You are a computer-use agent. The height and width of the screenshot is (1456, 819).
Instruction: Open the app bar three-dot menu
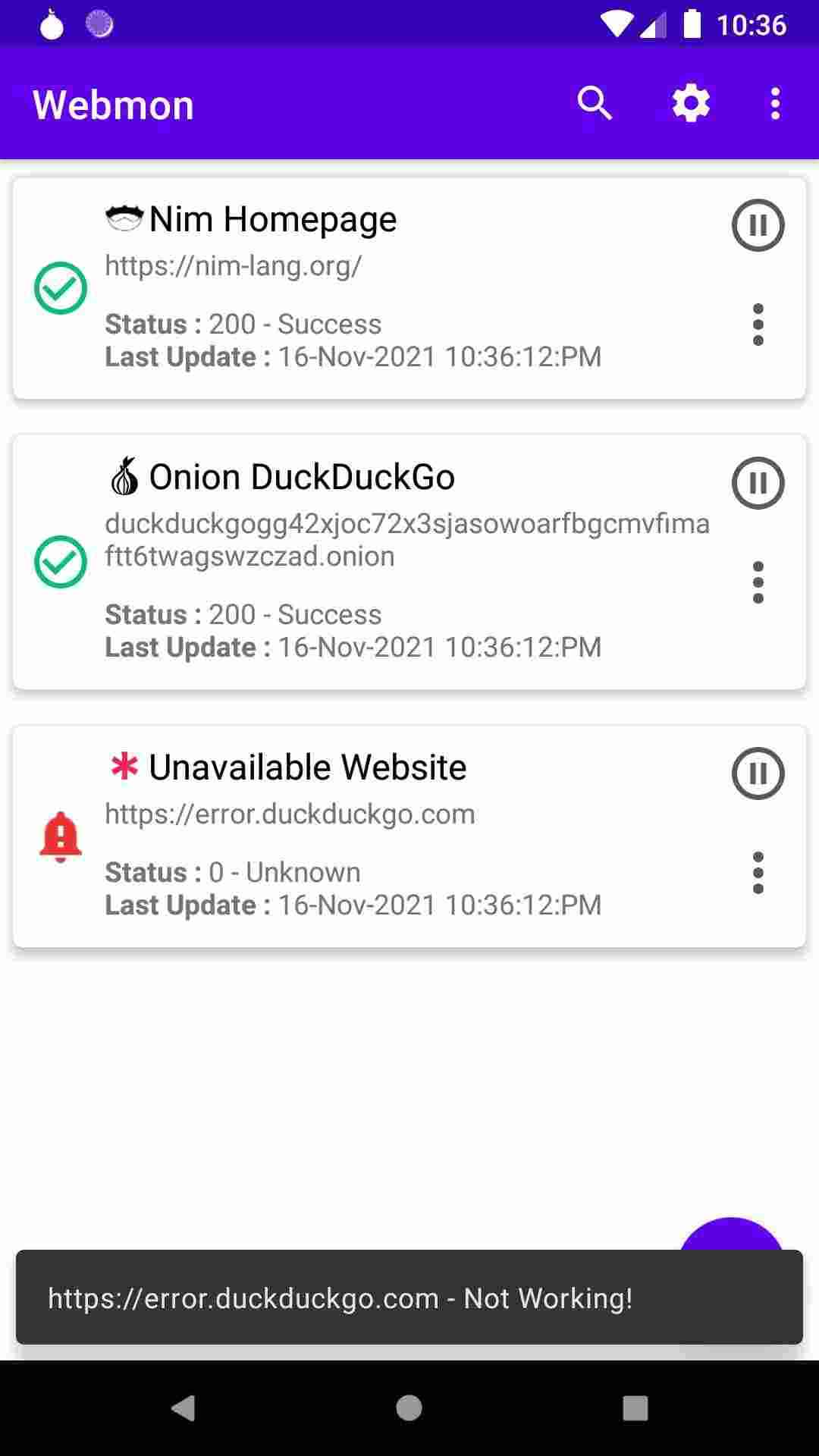(774, 102)
